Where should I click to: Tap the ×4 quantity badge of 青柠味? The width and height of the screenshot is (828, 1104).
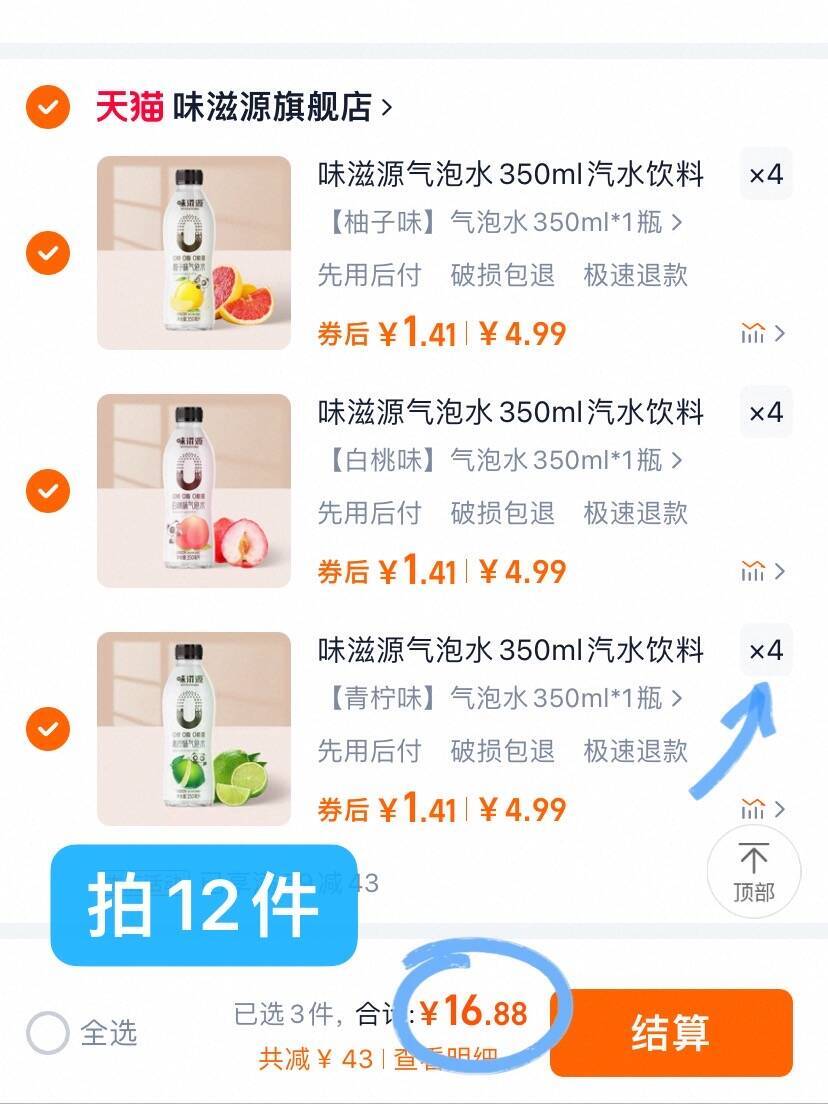coord(766,650)
